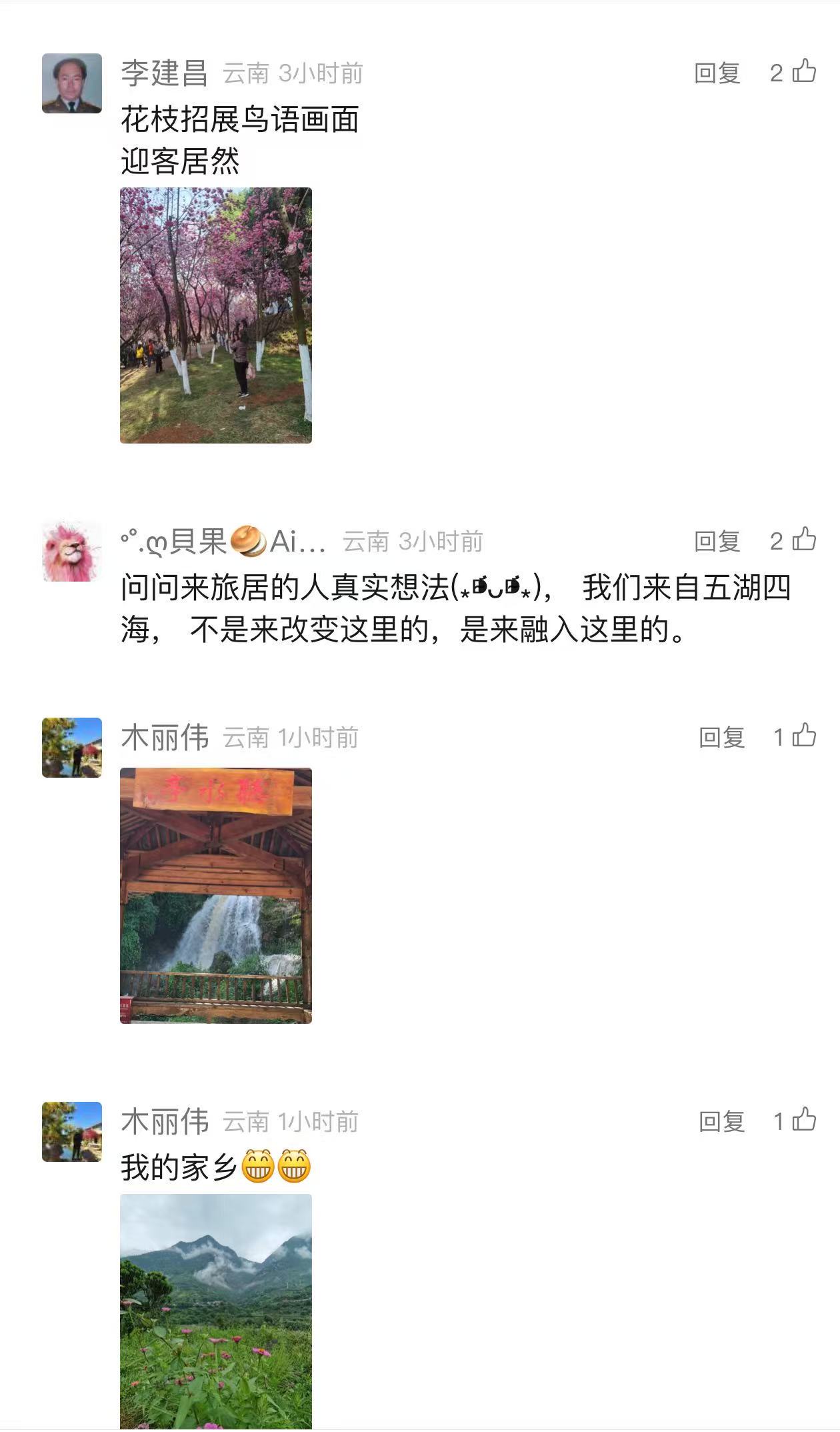
Task: Like 李建昌's comment
Action: point(804,71)
